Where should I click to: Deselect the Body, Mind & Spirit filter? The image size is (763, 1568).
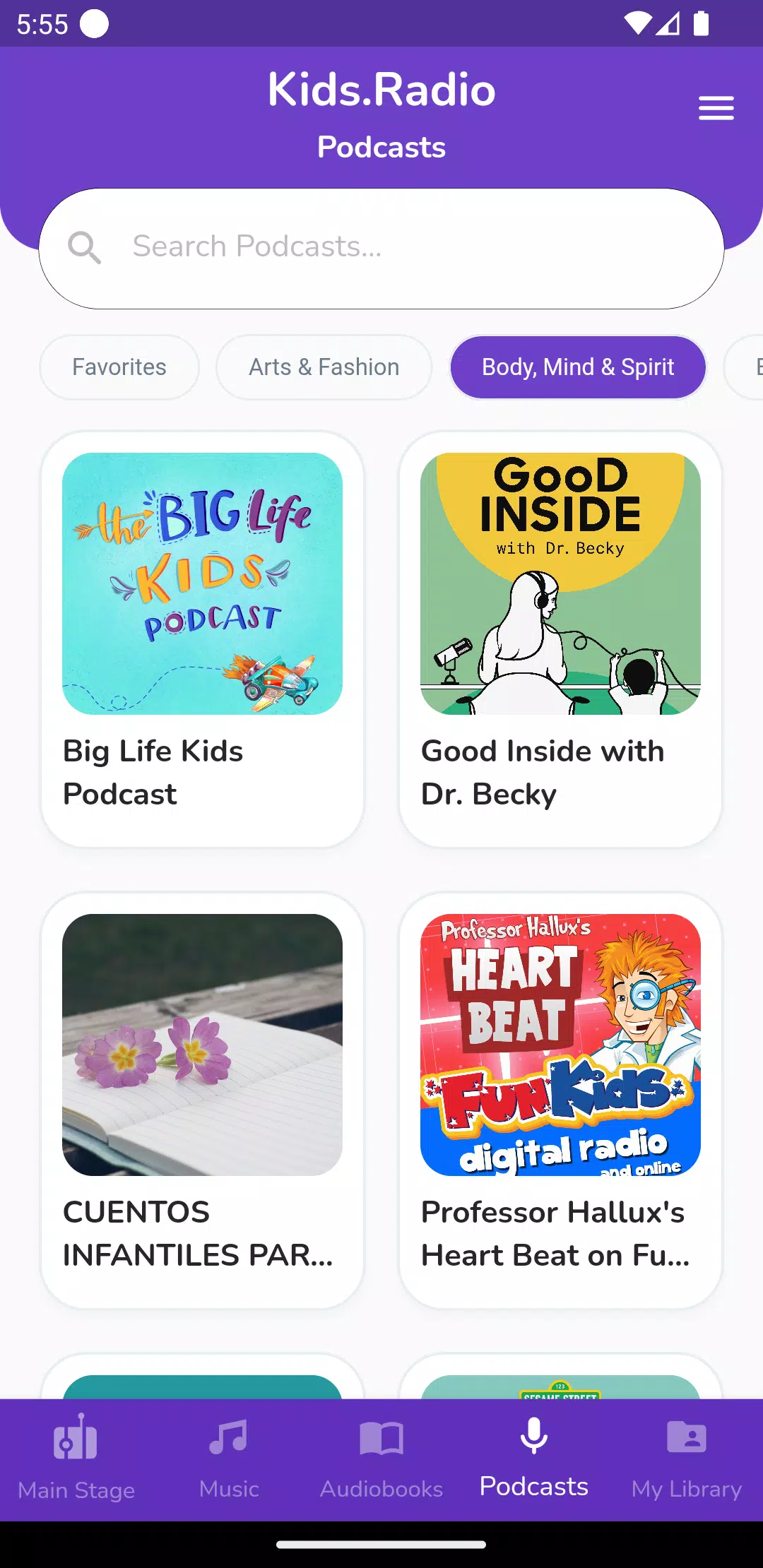577,367
